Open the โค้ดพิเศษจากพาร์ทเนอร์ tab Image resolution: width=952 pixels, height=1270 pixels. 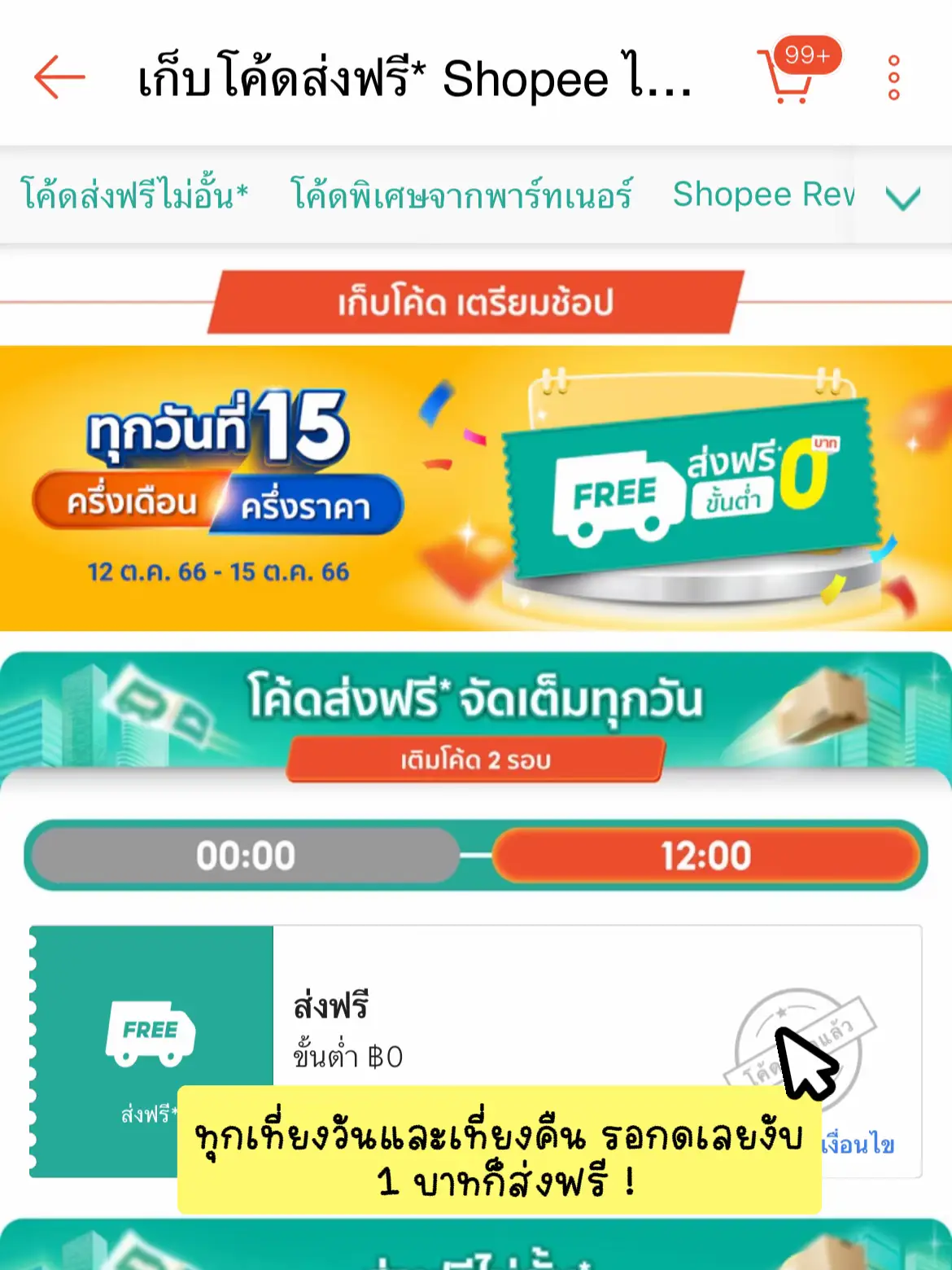[x=465, y=194]
